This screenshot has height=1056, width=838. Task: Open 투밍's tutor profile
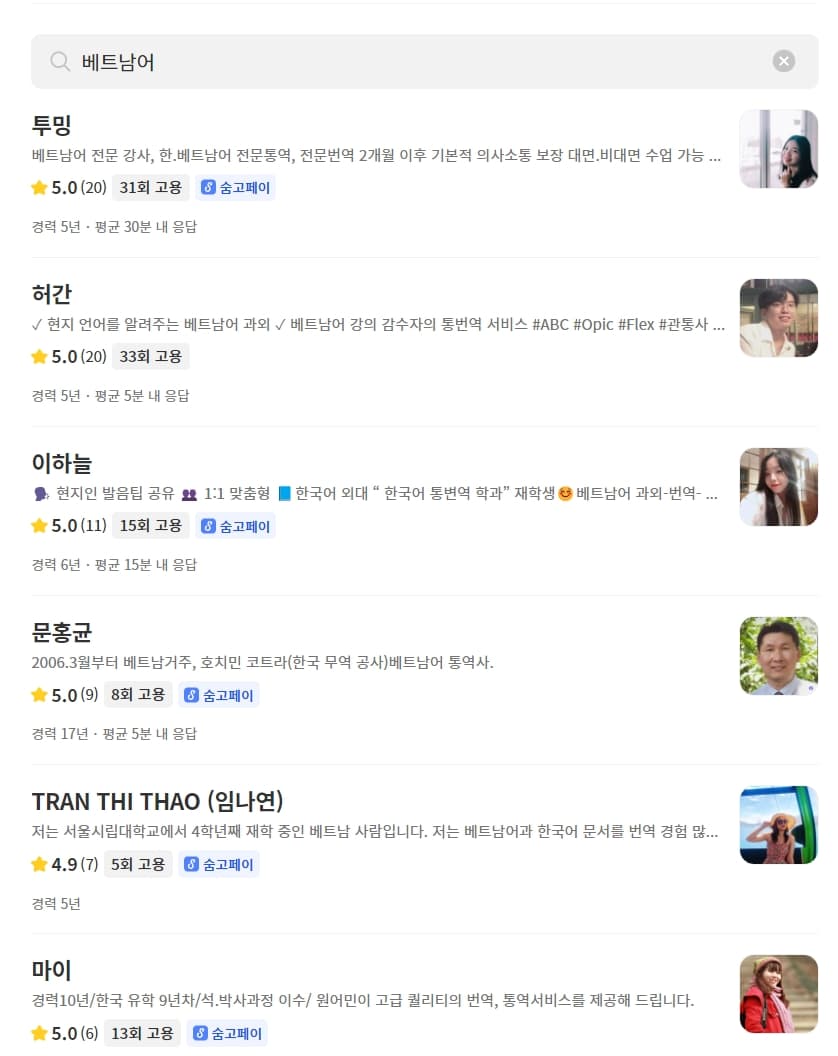pyautogui.click(x=52, y=126)
